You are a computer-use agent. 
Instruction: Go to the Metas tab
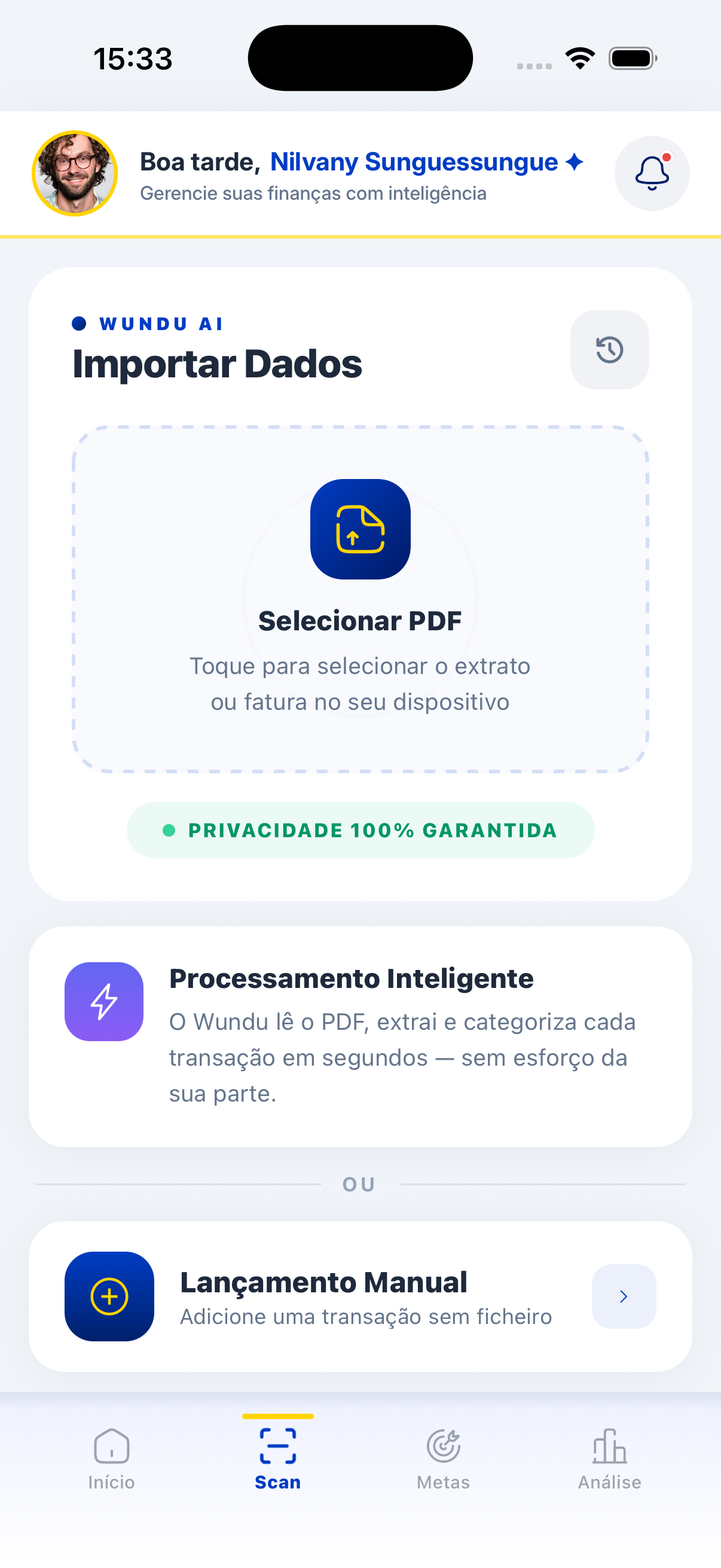[x=443, y=1458]
